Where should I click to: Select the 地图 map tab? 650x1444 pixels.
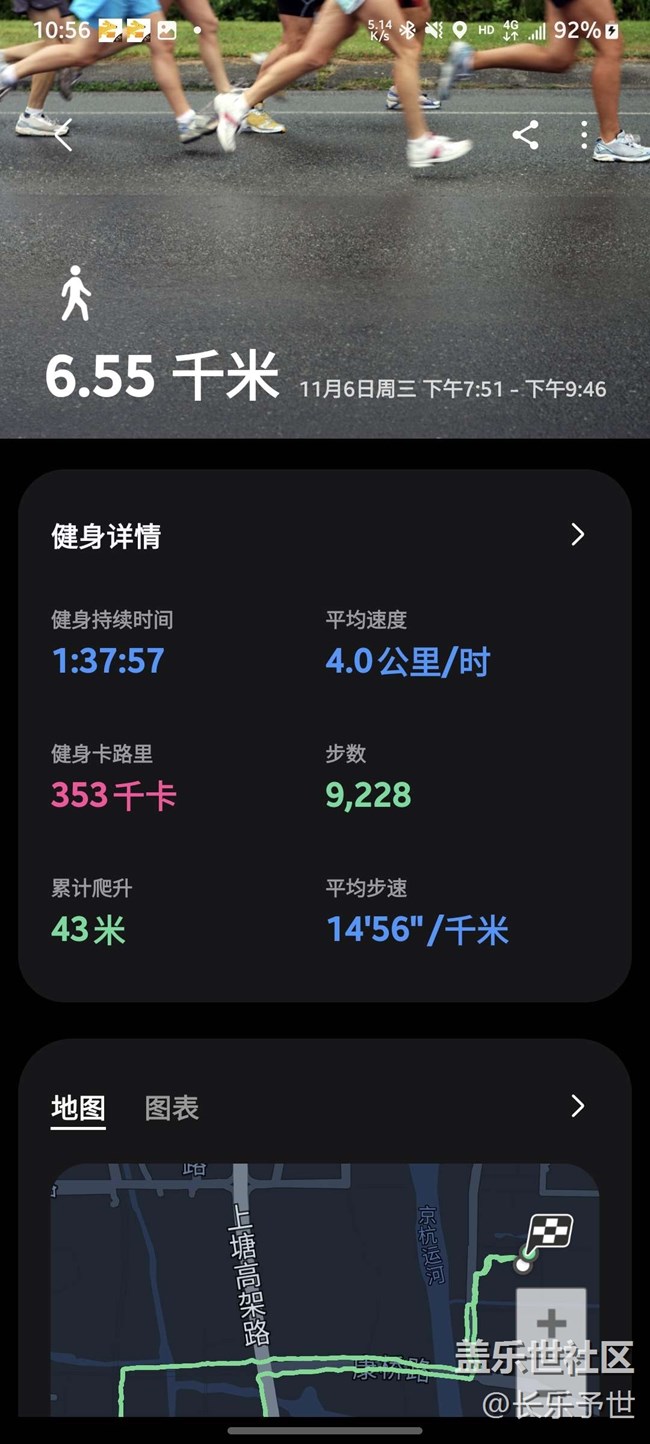tap(78, 1108)
